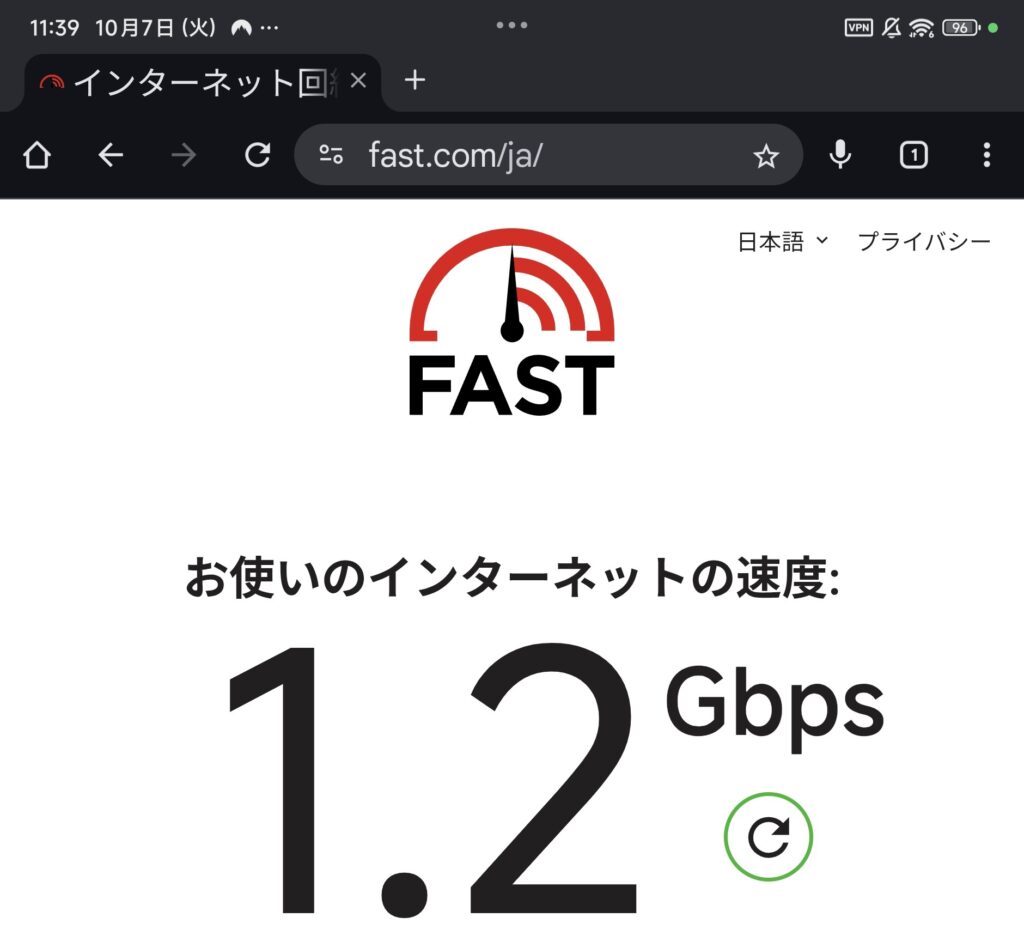This screenshot has height=948, width=1024.
Task: Open the プライバシー link
Action: pyautogui.click(x=924, y=241)
